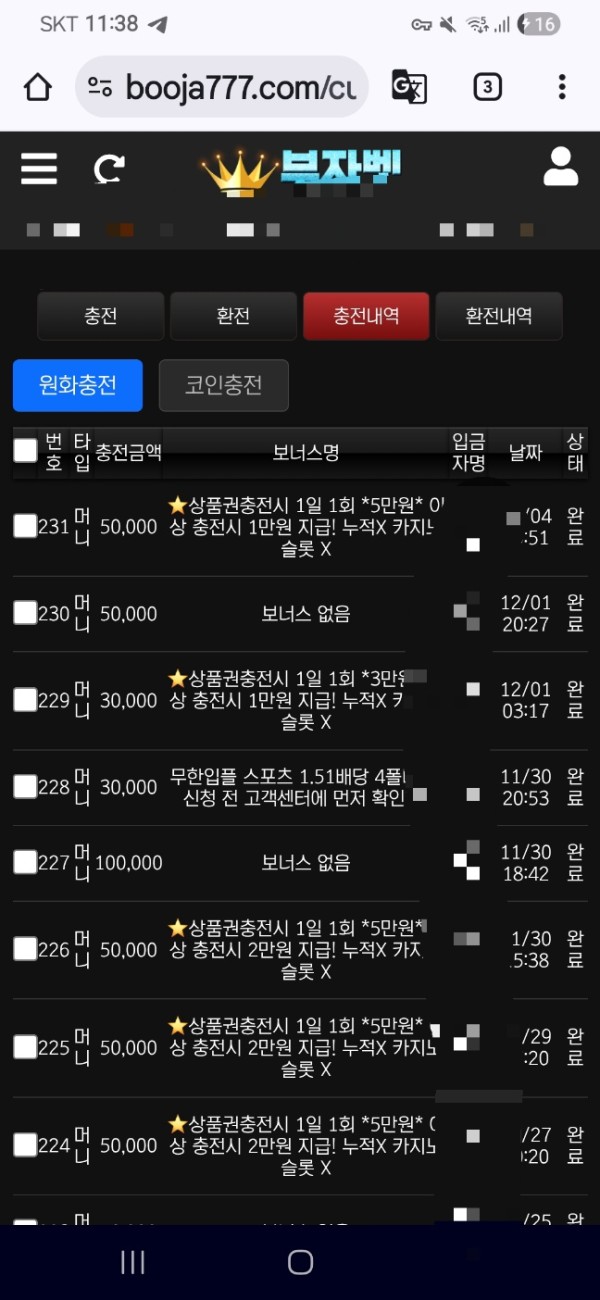Go to the browser home page
Image resolution: width=600 pixels, height=1300 pixels.
[x=38, y=88]
